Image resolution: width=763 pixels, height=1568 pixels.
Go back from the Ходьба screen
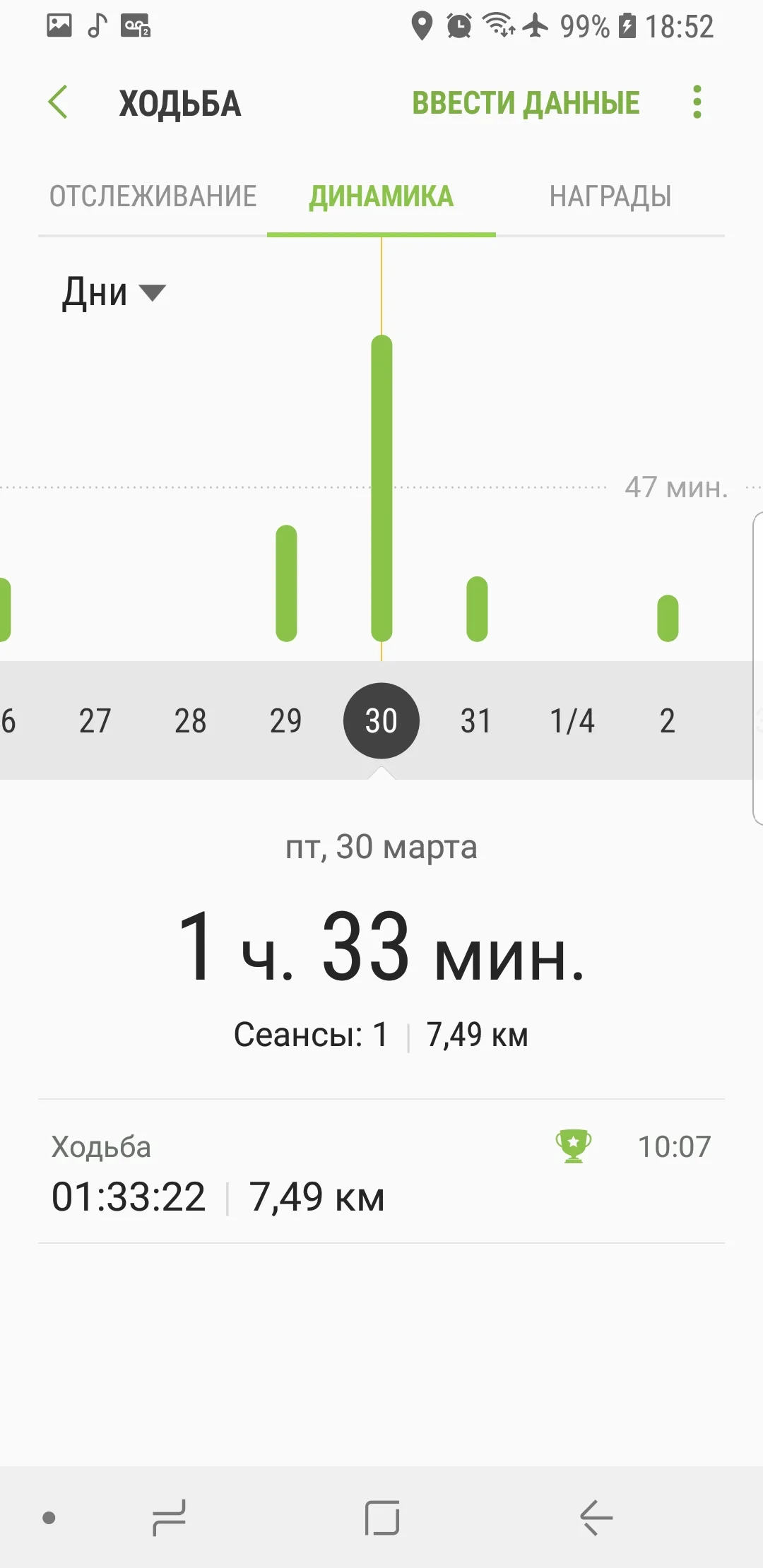point(58,102)
